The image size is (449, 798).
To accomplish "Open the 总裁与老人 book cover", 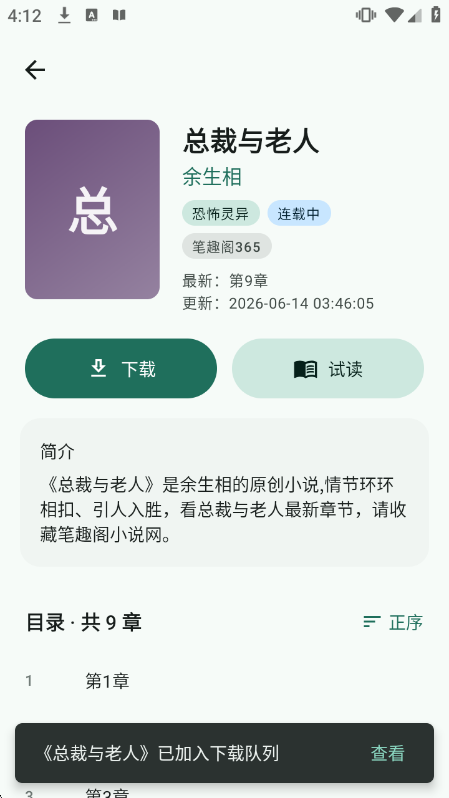I will 92,209.
